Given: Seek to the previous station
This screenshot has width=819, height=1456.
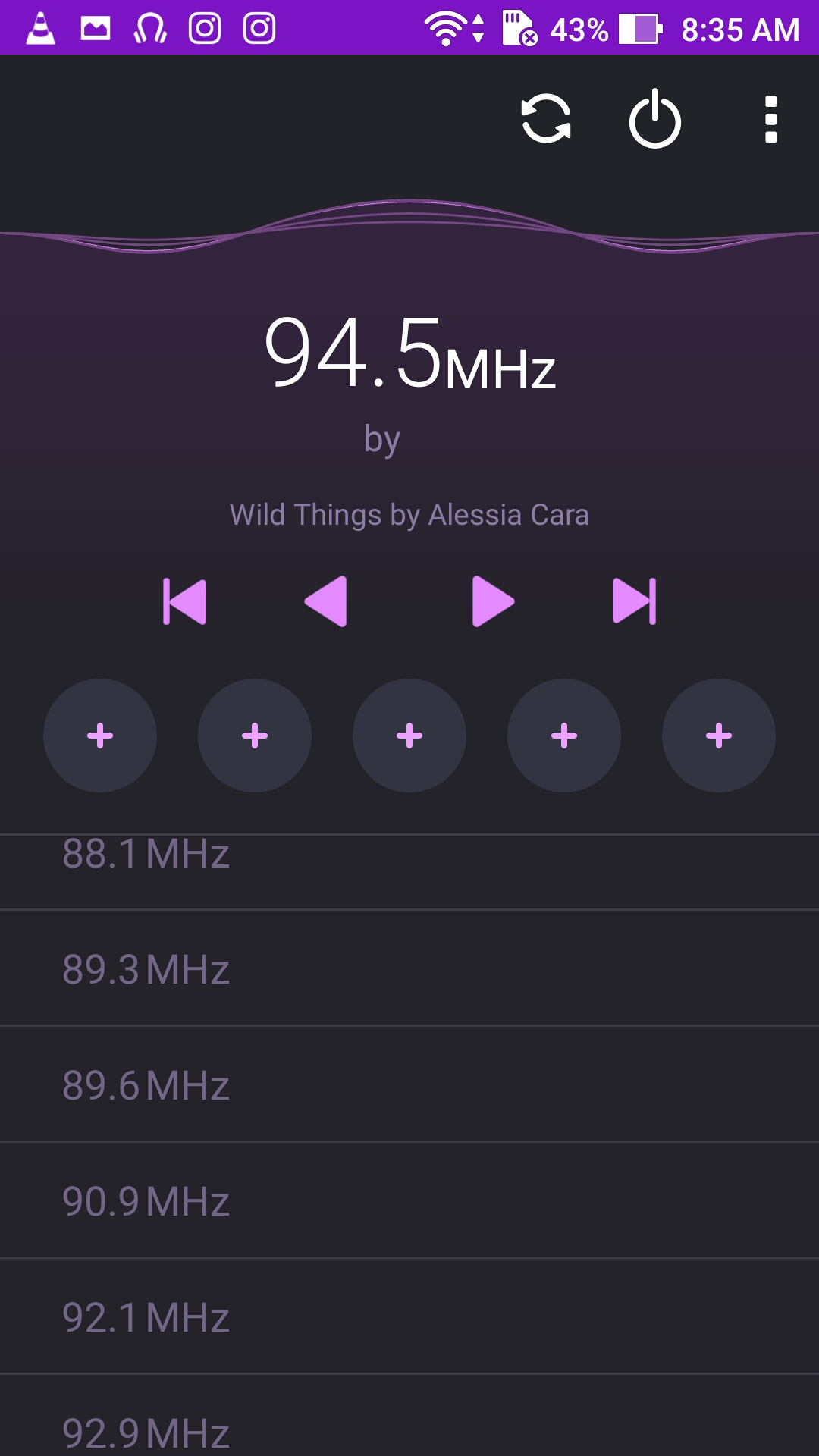Looking at the screenshot, I should point(184,601).
